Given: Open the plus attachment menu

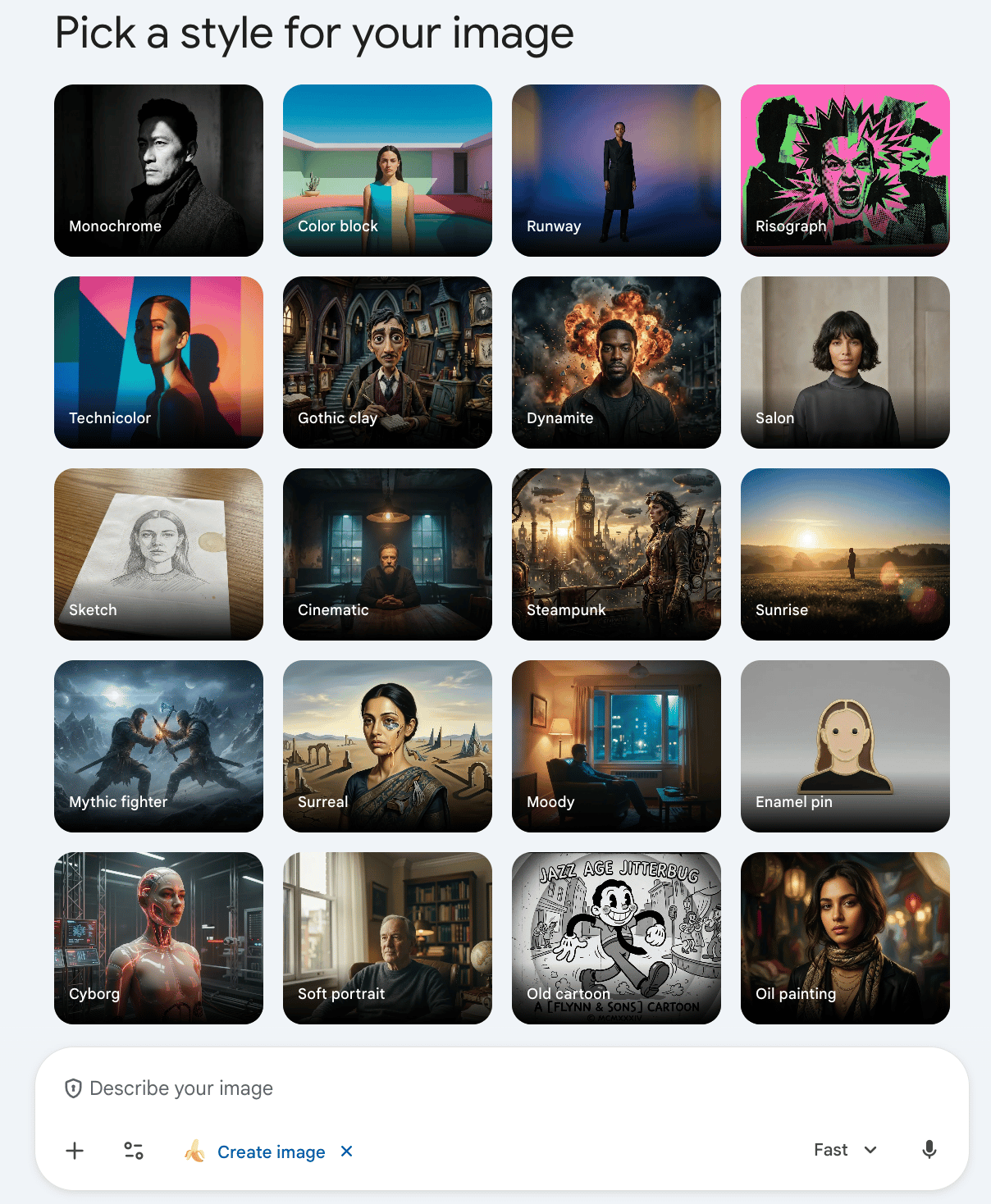Looking at the screenshot, I should [75, 1151].
